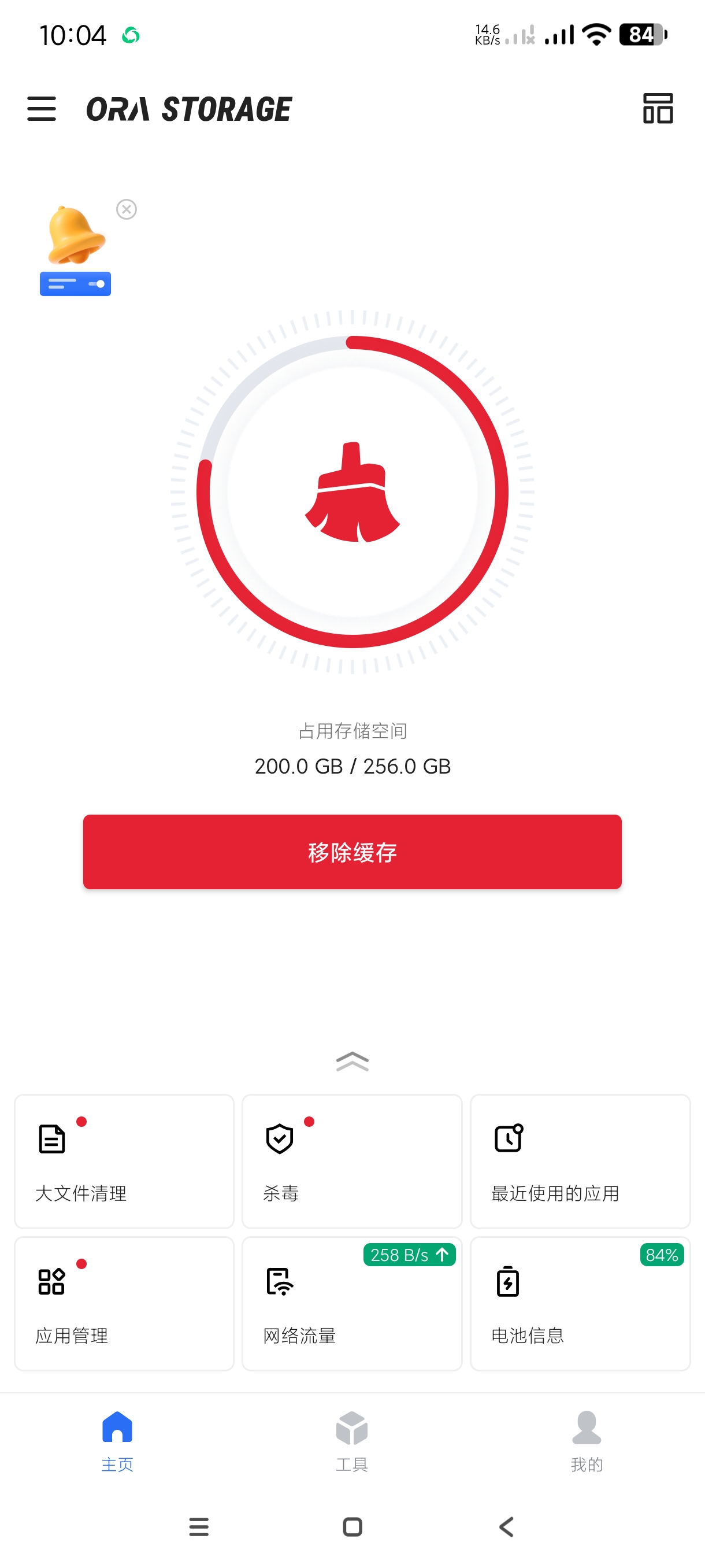Dismiss the notification bell widget
The width and height of the screenshot is (705, 1568).
[127, 209]
